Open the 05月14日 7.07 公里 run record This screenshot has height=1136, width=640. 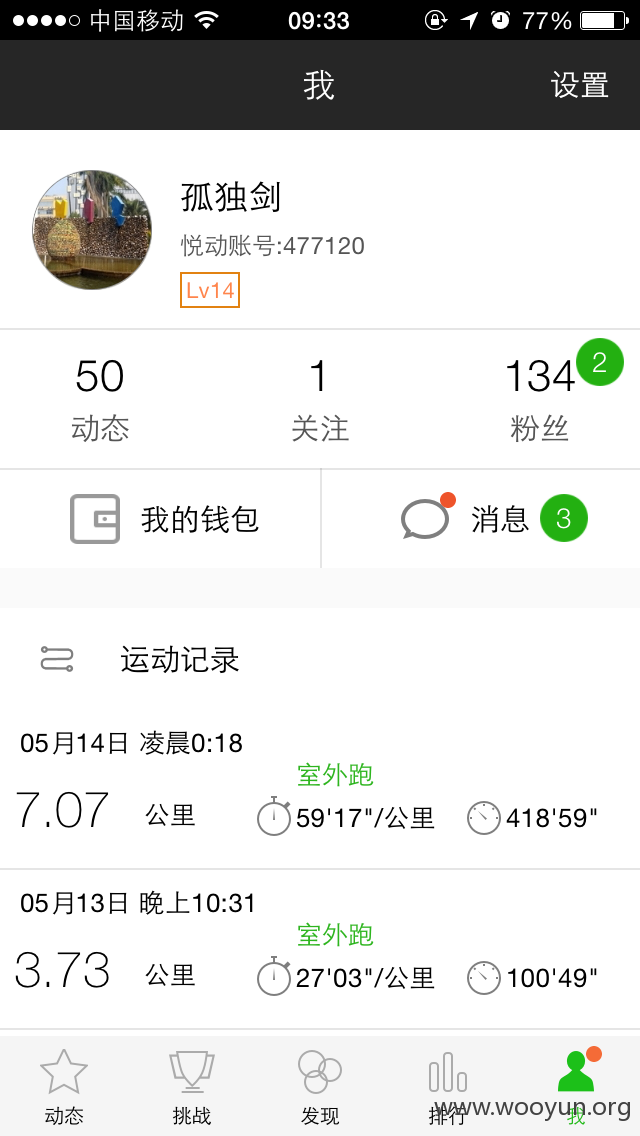(x=320, y=790)
